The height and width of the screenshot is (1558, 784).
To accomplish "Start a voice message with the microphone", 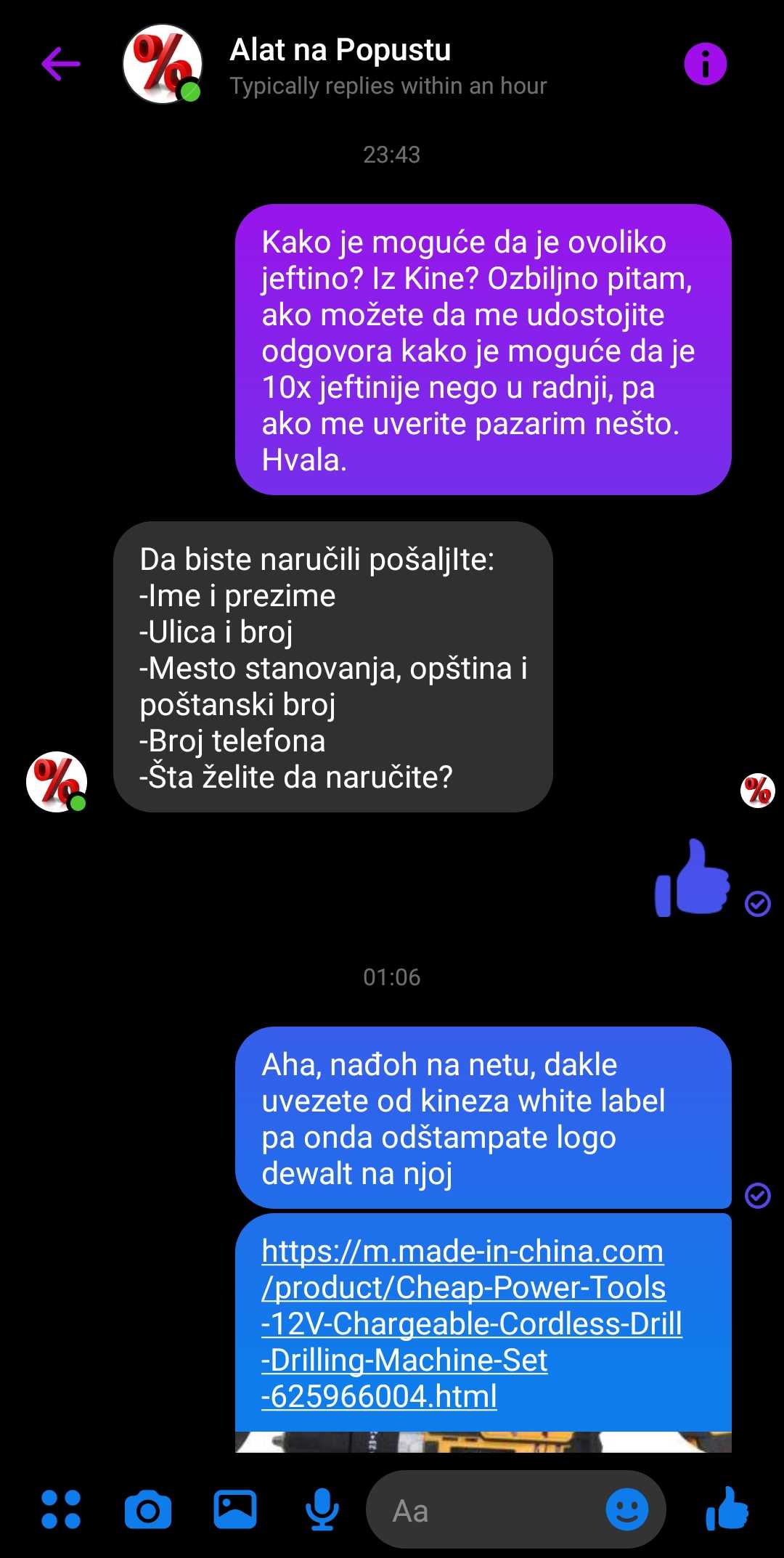I will (x=322, y=1509).
